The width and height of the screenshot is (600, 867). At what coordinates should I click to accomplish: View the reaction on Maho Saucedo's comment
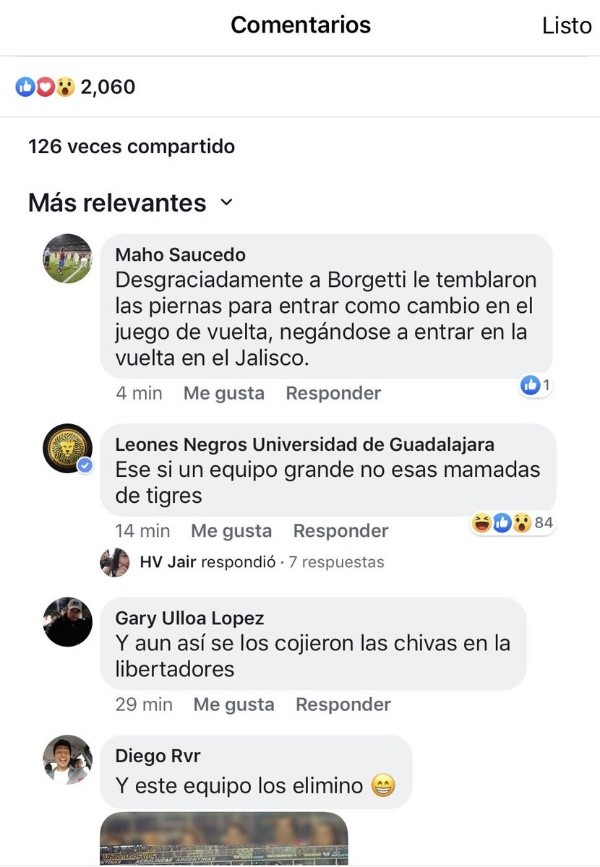(535, 385)
